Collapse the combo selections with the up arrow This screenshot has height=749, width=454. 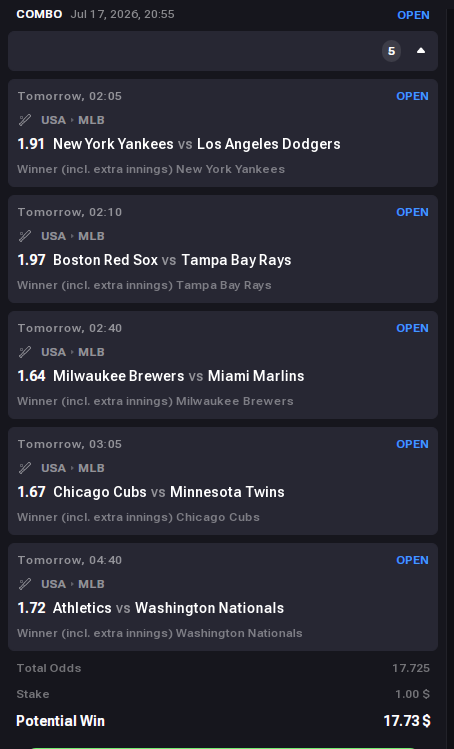421,51
